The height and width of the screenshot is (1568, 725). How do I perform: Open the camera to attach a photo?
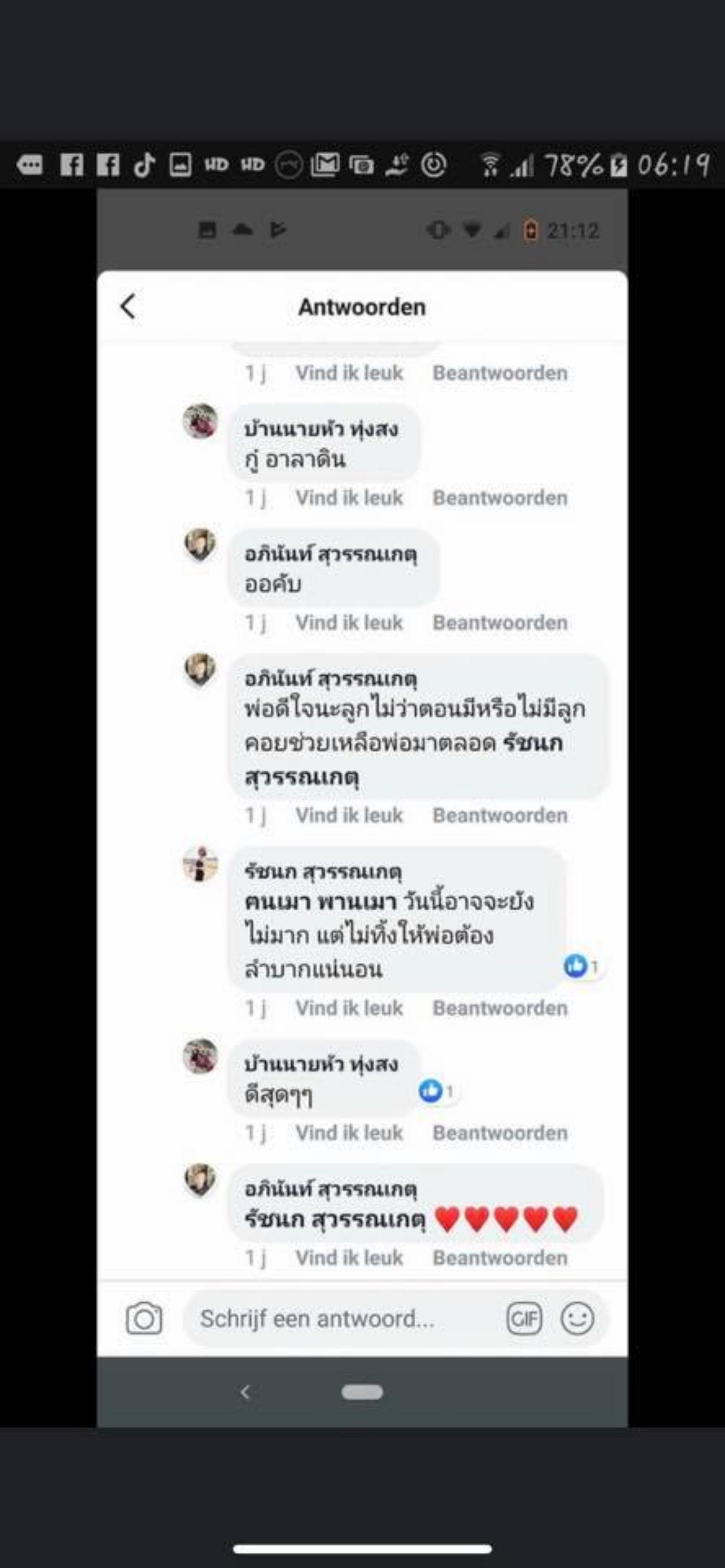click(144, 1319)
